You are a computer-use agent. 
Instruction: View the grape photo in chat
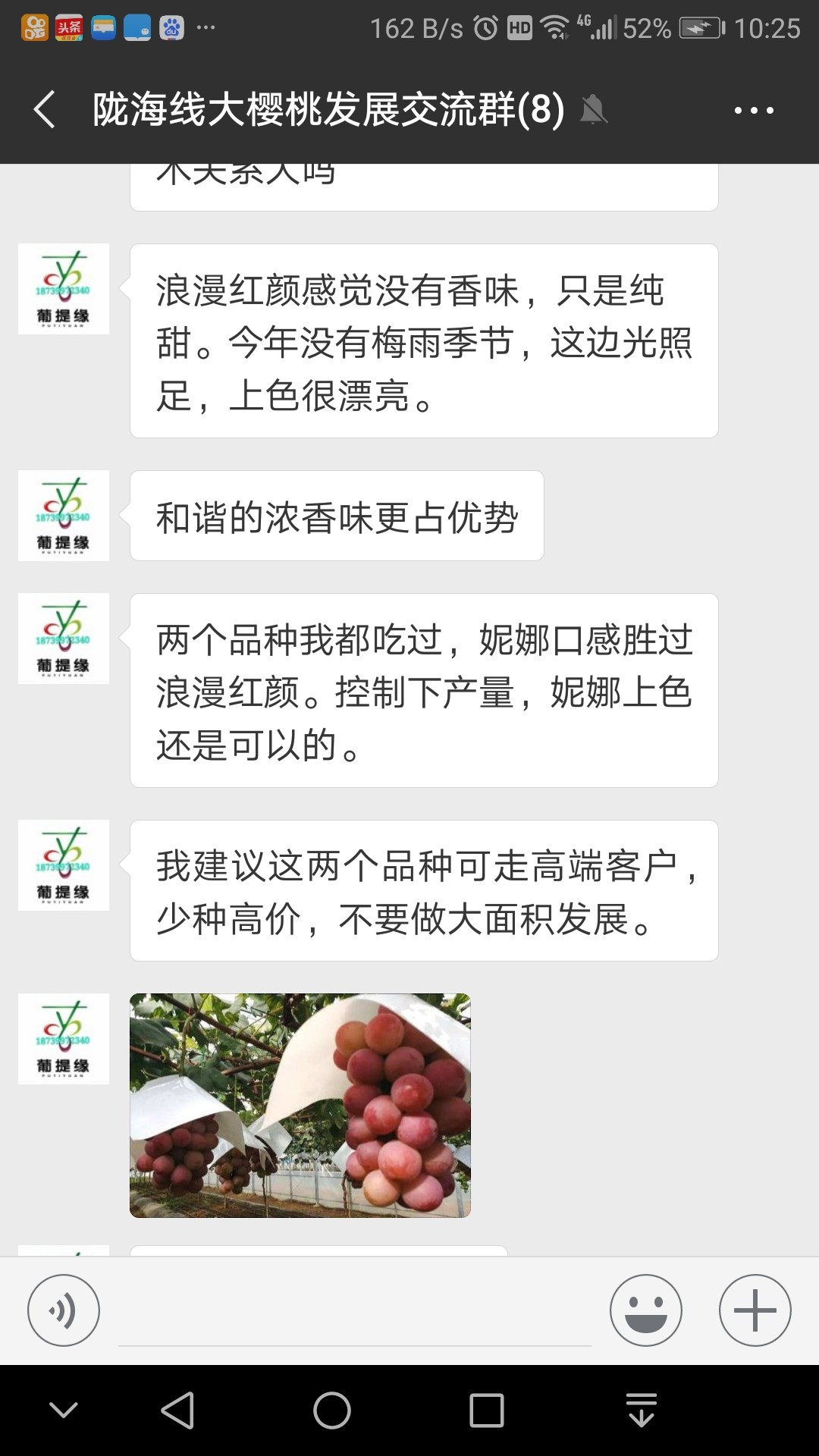[300, 1106]
